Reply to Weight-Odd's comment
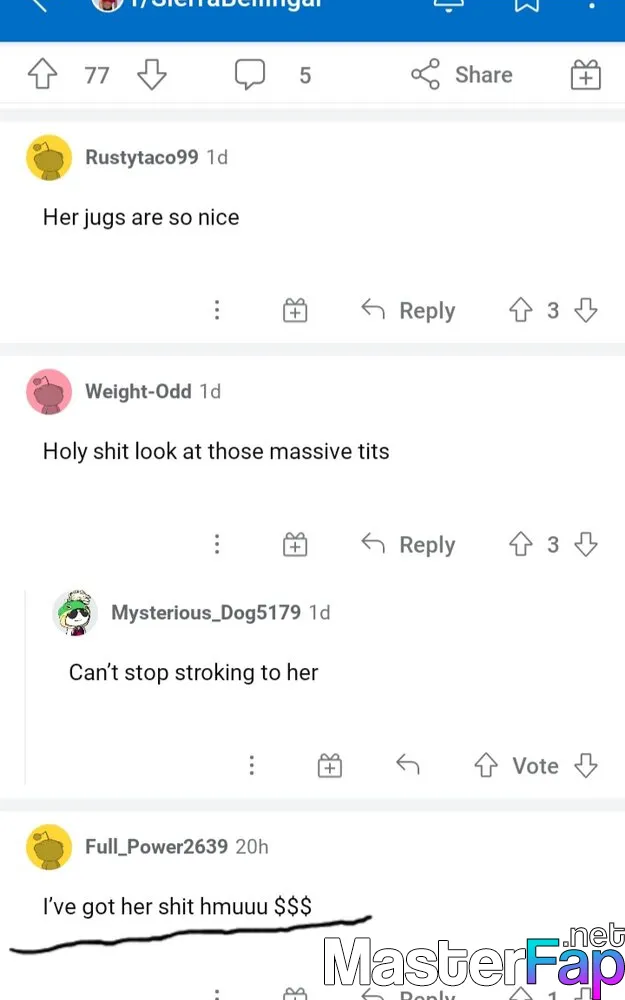This screenshot has width=625, height=1000. pos(408,545)
